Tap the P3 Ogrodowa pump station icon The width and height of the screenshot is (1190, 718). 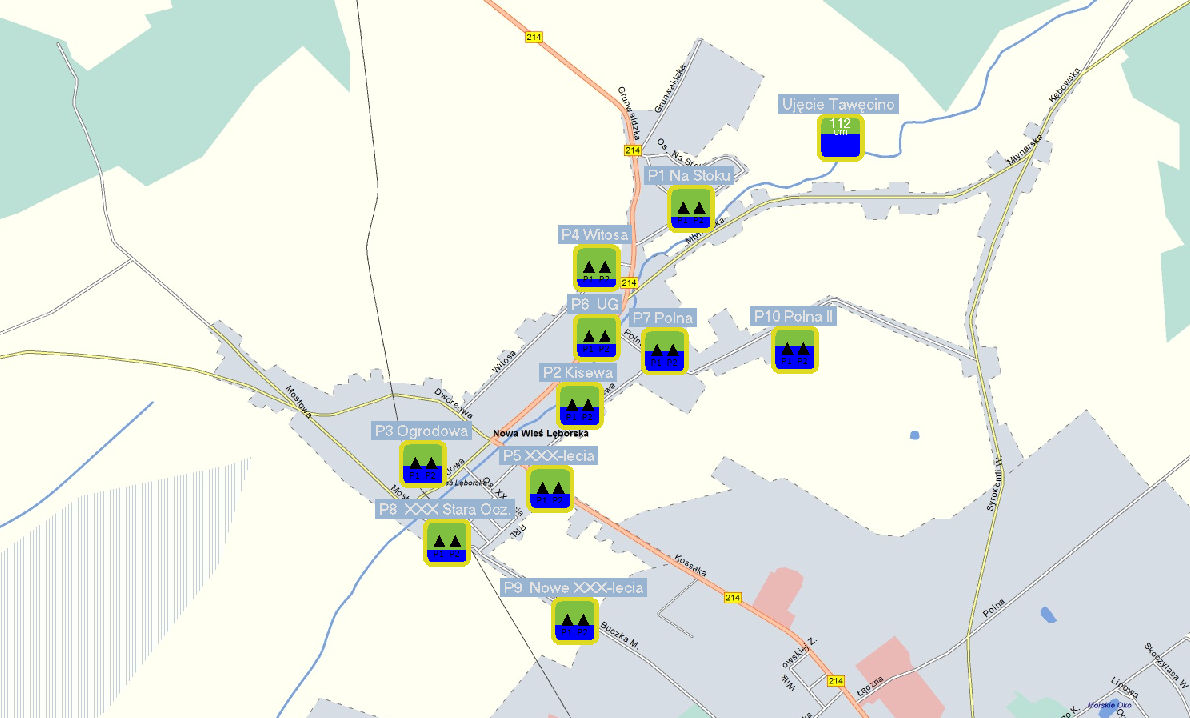(x=423, y=464)
